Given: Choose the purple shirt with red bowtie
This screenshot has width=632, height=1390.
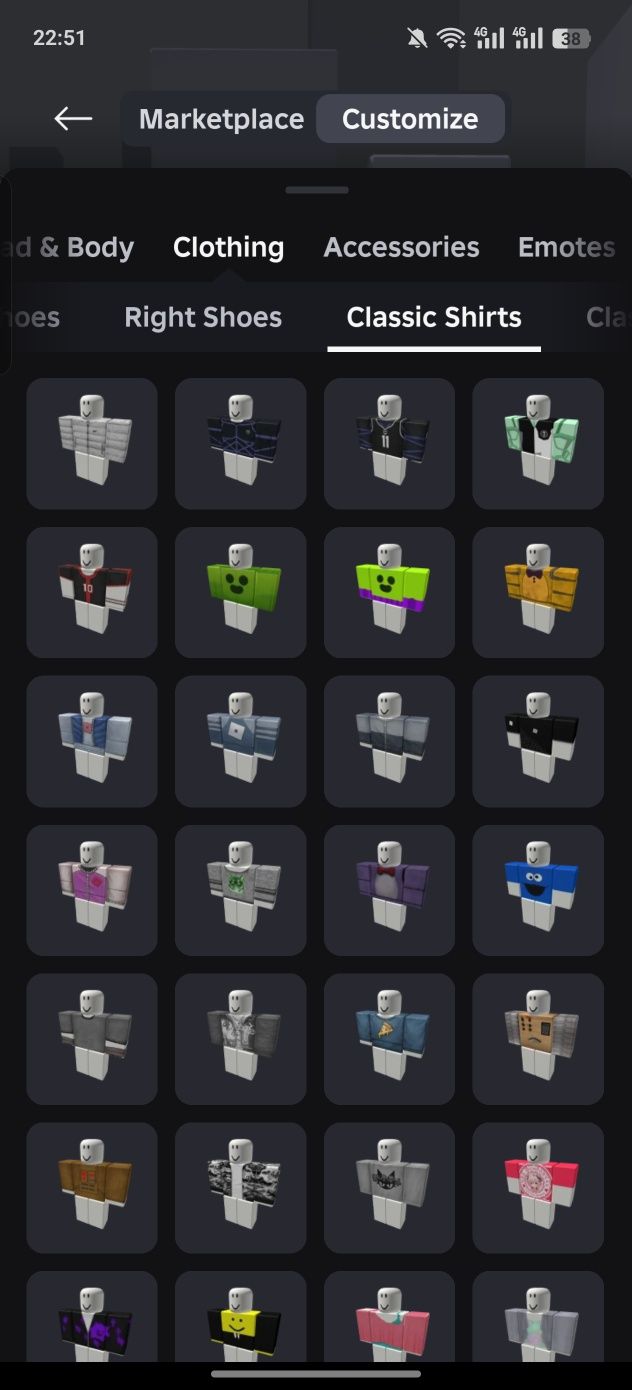Looking at the screenshot, I should 389,889.
